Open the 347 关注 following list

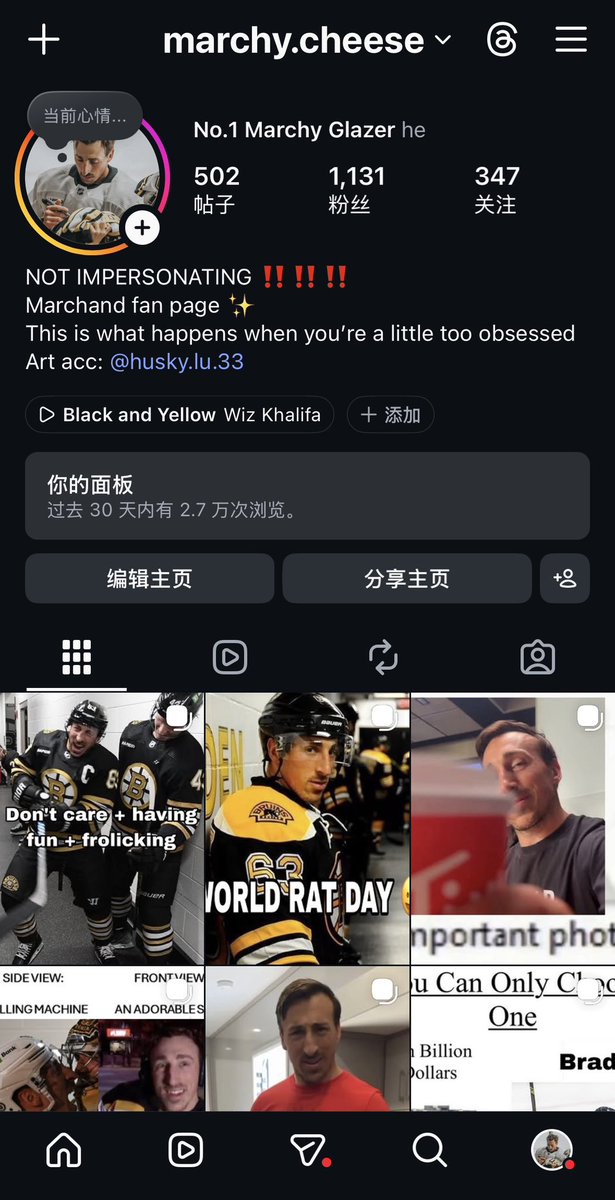497,190
